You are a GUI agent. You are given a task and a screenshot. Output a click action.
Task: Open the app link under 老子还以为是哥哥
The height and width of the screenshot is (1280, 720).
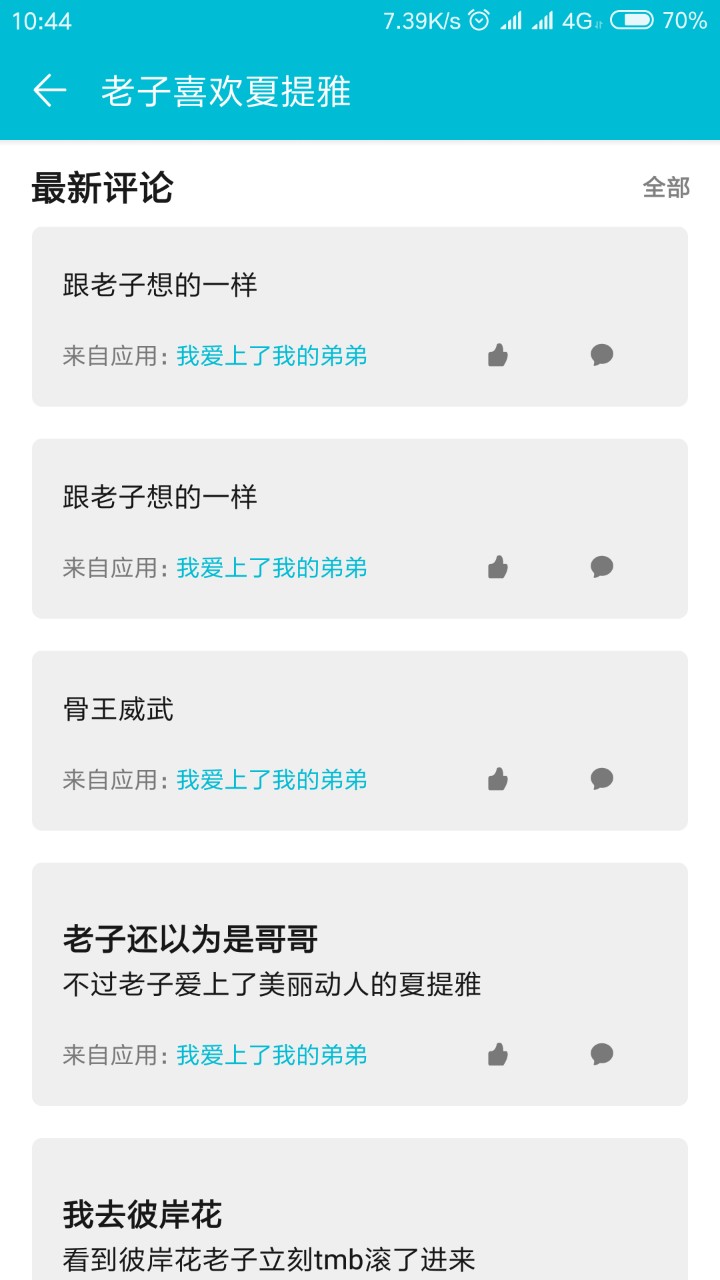[272, 1055]
